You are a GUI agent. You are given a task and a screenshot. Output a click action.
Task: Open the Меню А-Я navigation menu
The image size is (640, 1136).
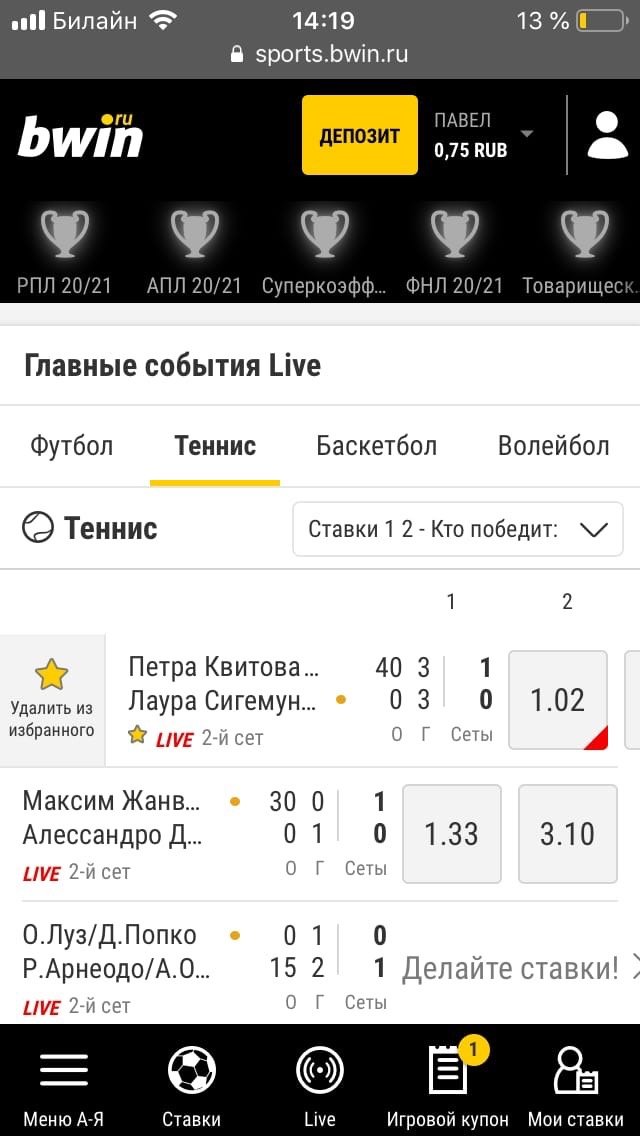click(63, 1084)
